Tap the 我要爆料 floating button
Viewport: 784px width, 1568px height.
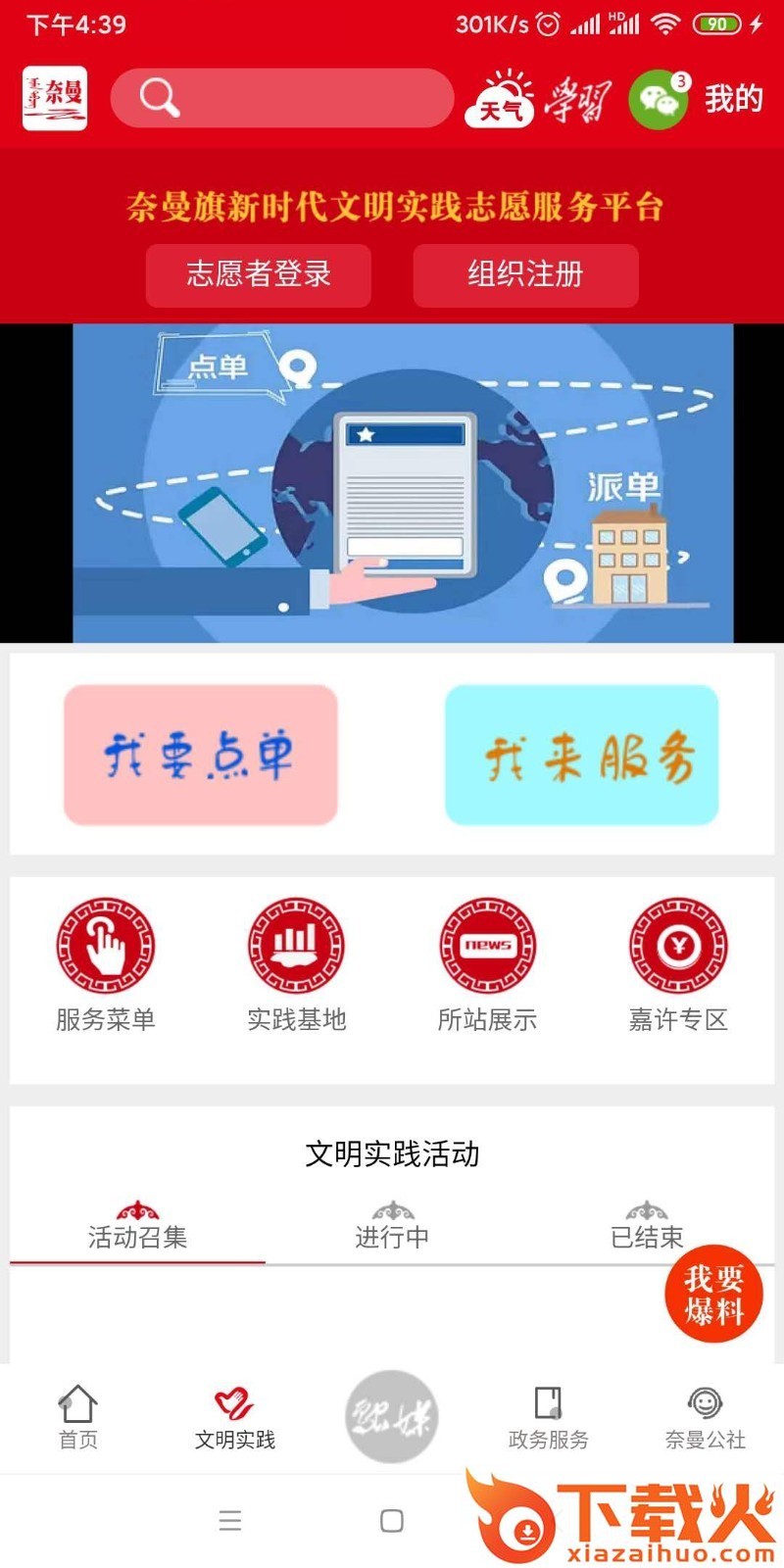(x=713, y=1294)
